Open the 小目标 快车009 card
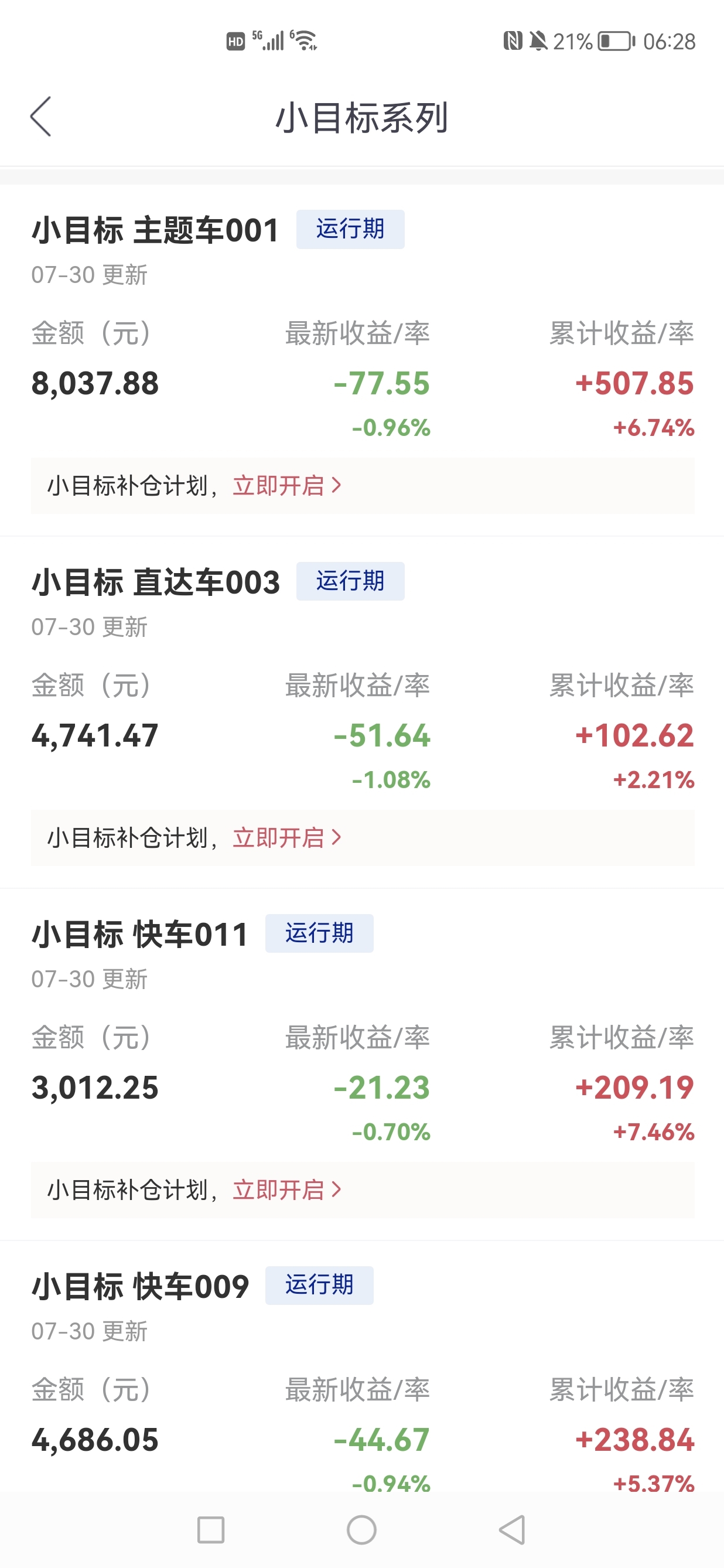The image size is (724, 1568). point(362,1366)
